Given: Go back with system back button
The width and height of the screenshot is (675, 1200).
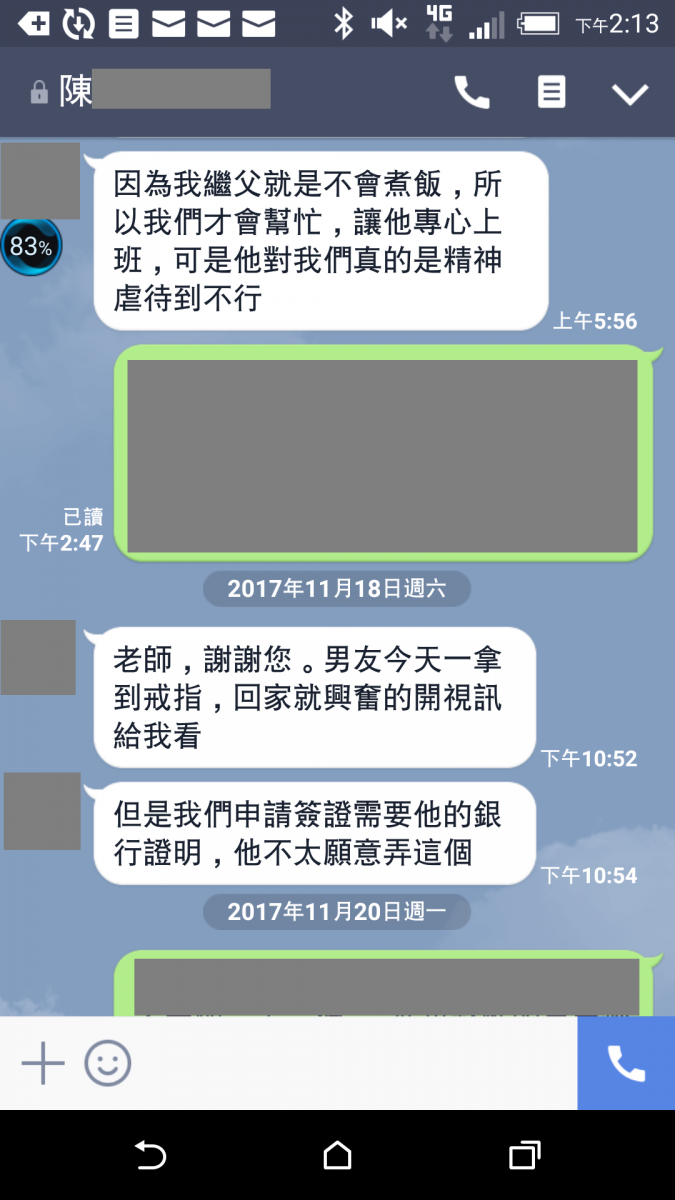Looking at the screenshot, I should pyautogui.click(x=150, y=1156).
